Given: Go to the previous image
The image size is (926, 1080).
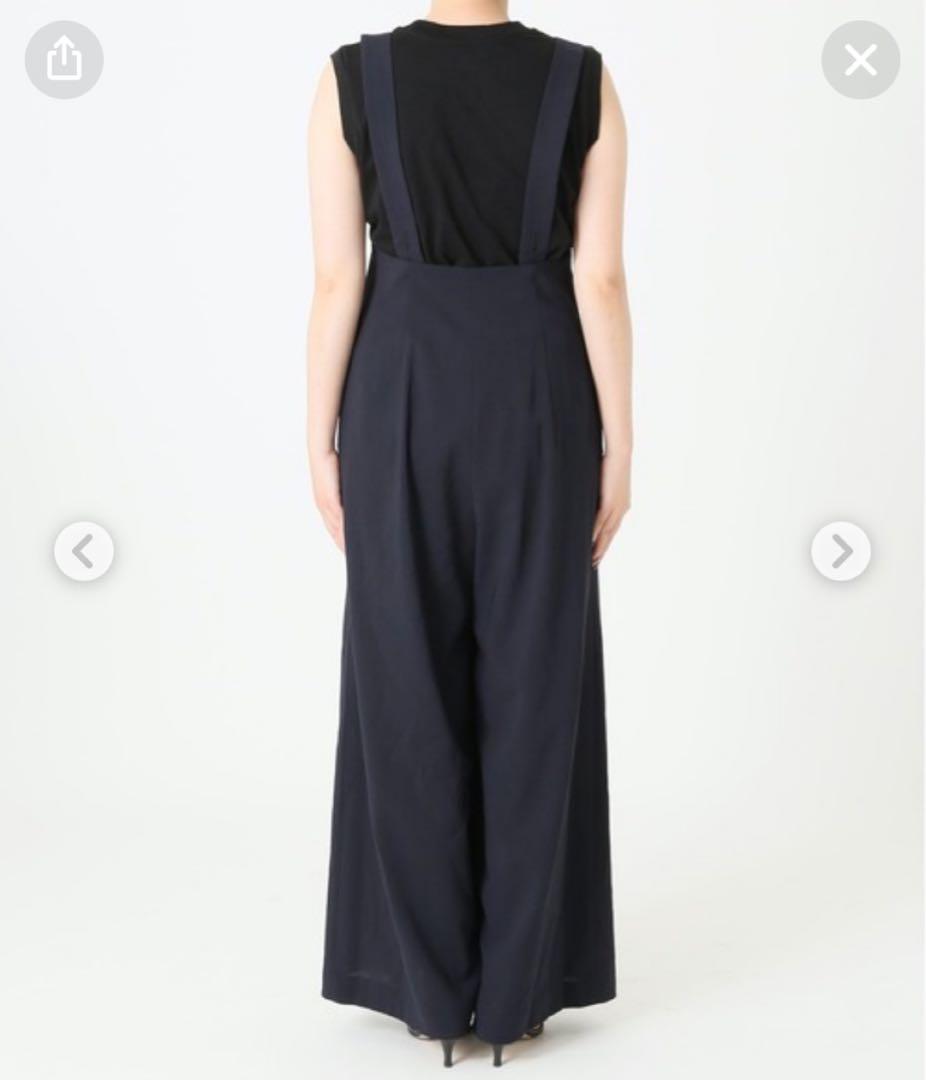Looking at the screenshot, I should coord(84,551).
